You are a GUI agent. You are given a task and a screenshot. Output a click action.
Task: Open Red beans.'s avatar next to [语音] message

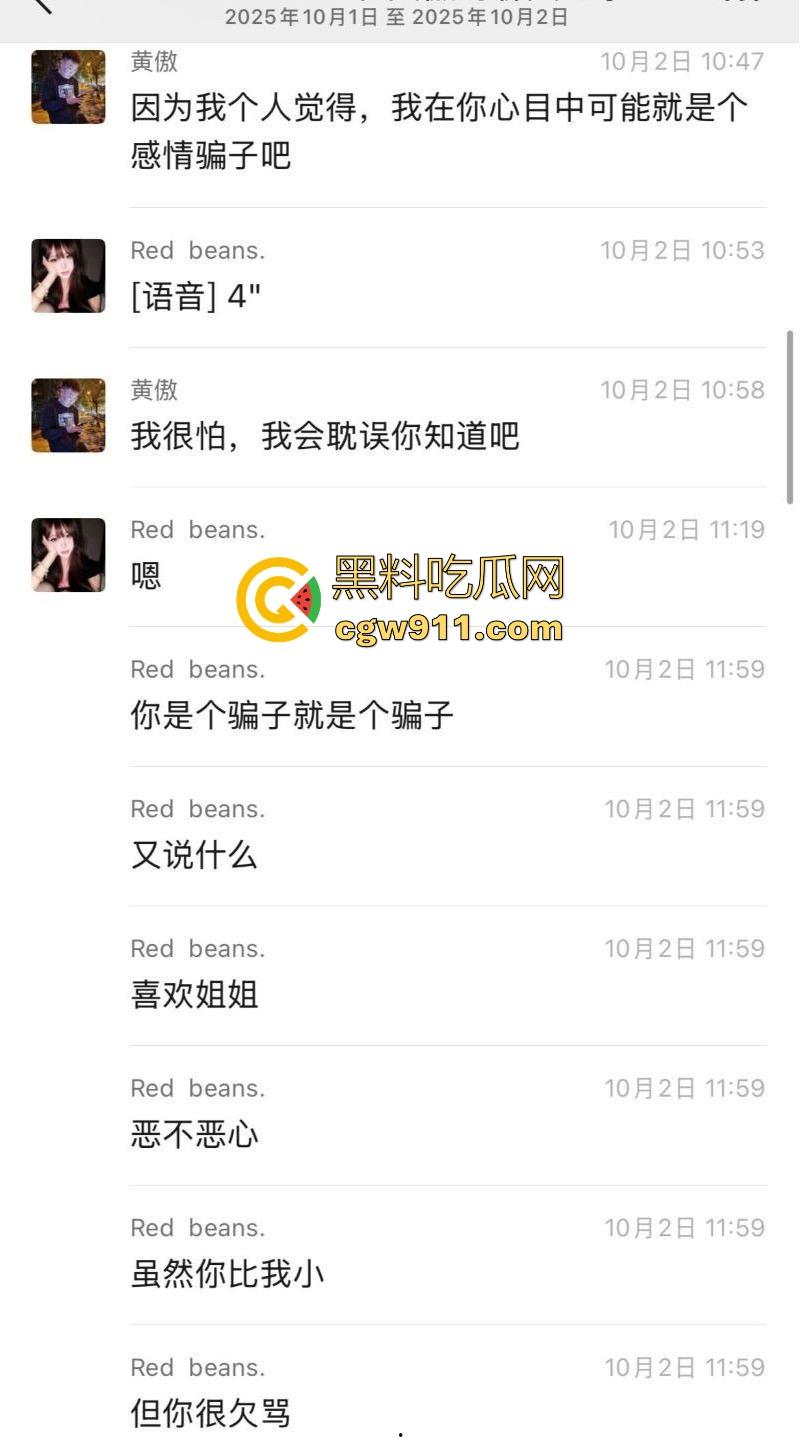click(67, 276)
